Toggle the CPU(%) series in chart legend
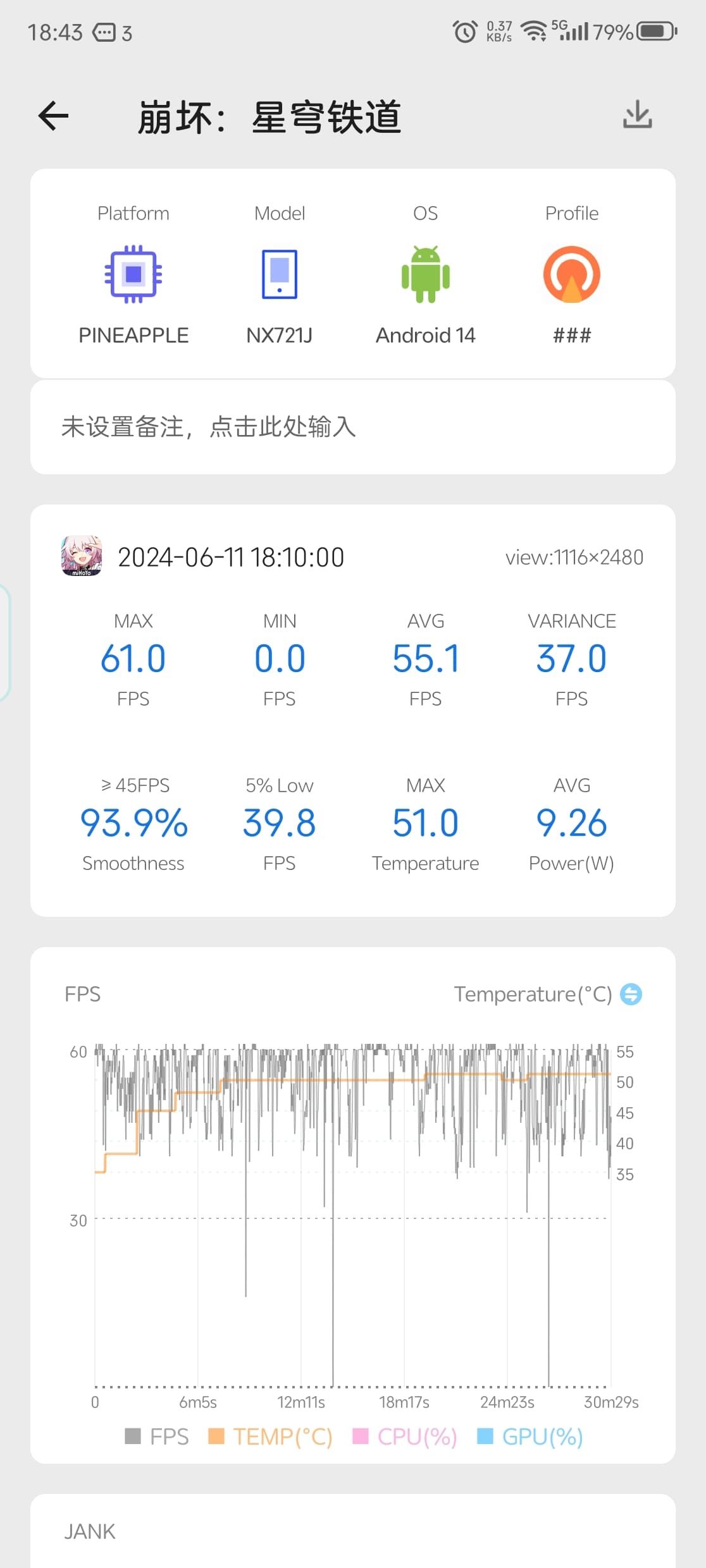Image resolution: width=706 pixels, height=1568 pixels. (x=405, y=1436)
